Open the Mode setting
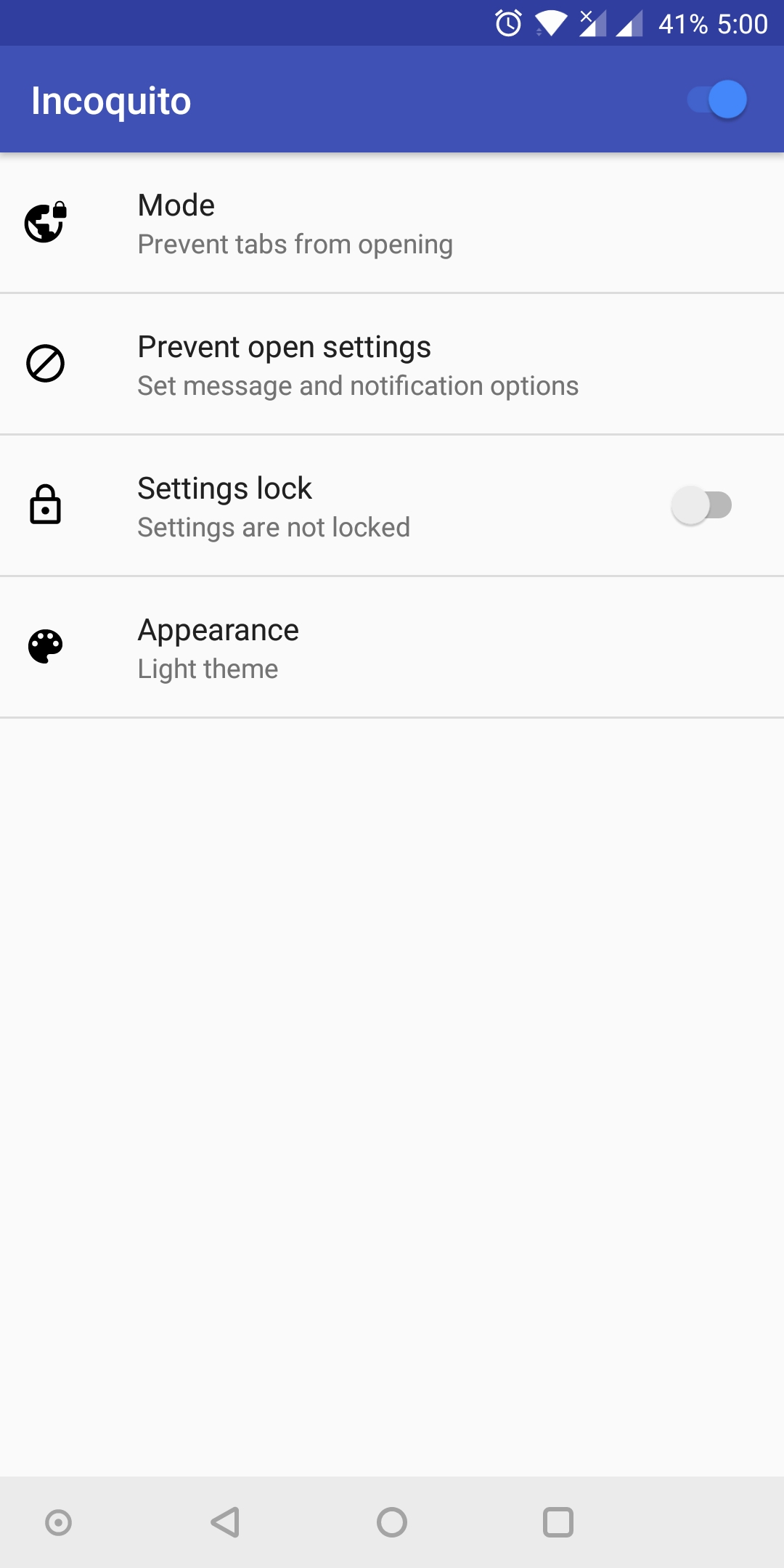Viewport: 784px width, 1568px height. coord(392,223)
